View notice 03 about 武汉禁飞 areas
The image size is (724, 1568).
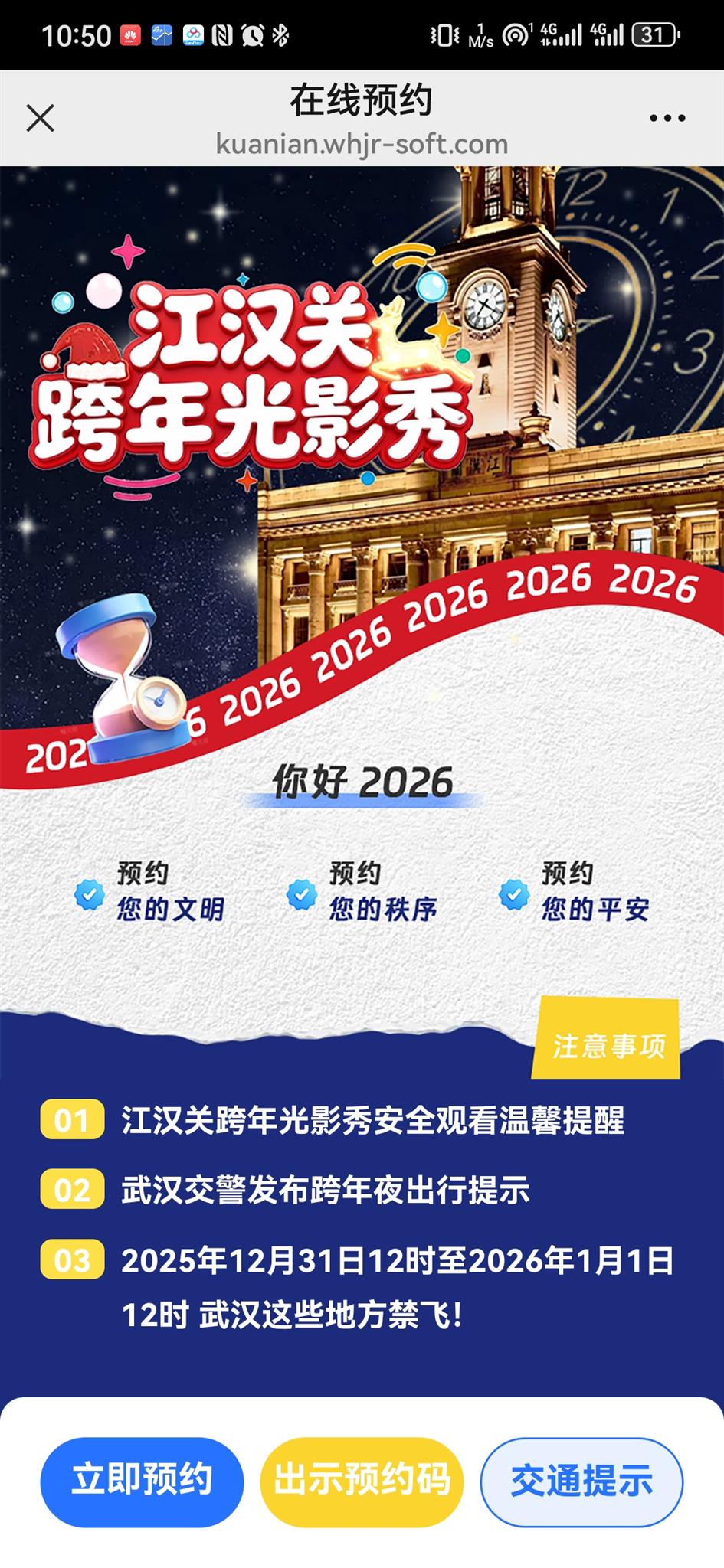point(397,1286)
